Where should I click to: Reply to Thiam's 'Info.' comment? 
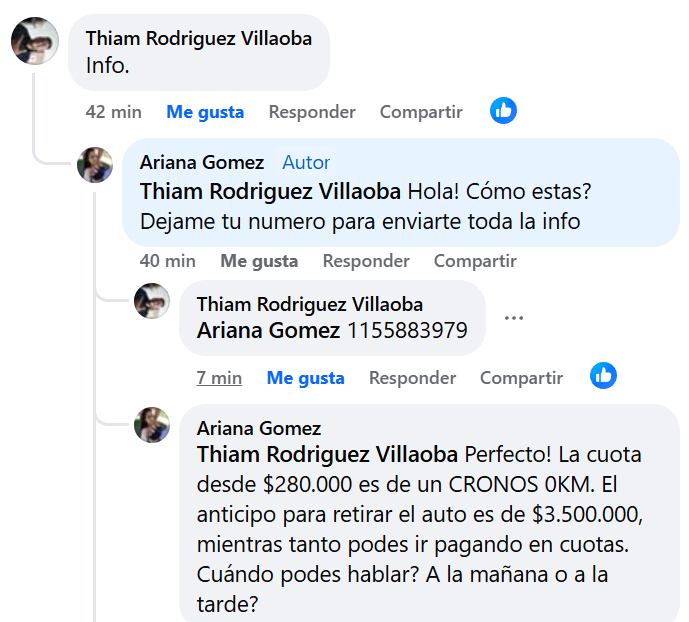[x=312, y=112]
